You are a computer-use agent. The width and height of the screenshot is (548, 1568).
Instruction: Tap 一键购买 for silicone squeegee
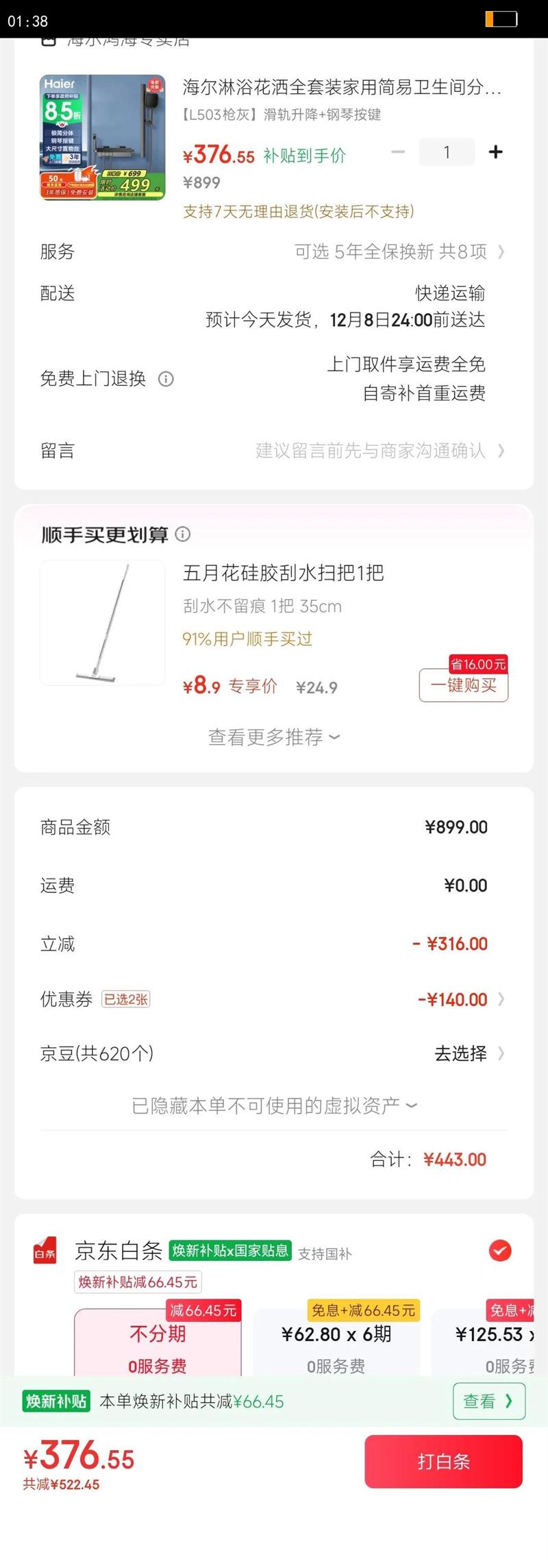click(x=464, y=686)
